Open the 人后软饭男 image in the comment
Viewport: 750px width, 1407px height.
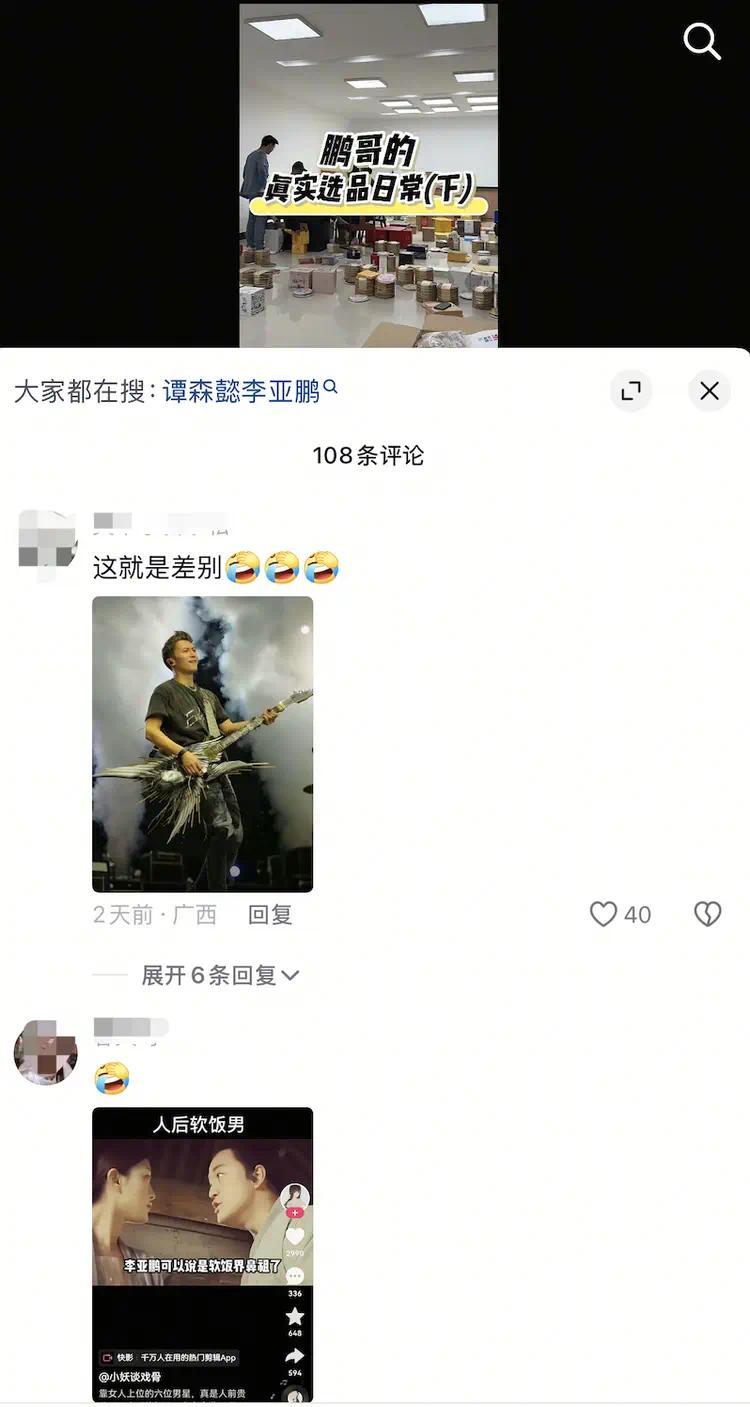pyautogui.click(x=202, y=1254)
